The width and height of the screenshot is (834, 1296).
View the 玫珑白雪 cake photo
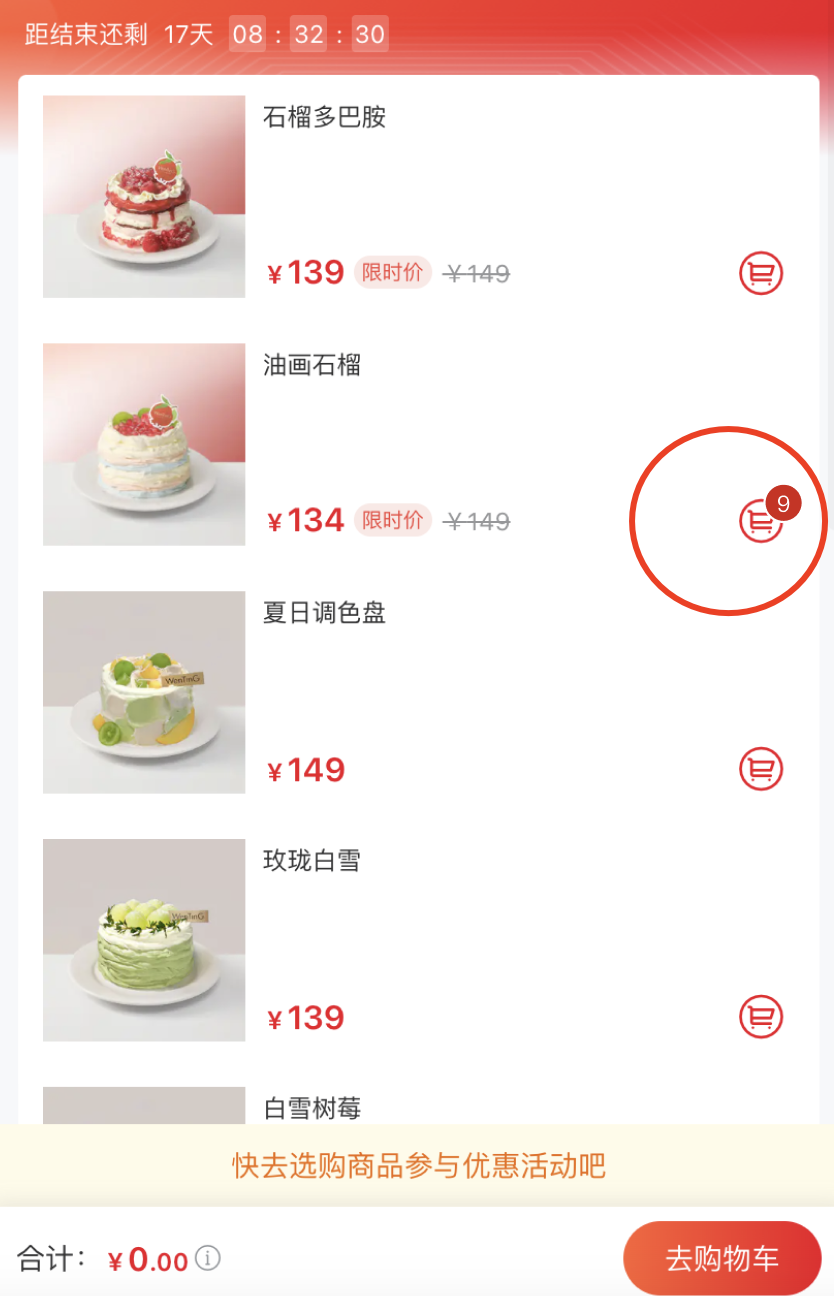tap(144, 940)
